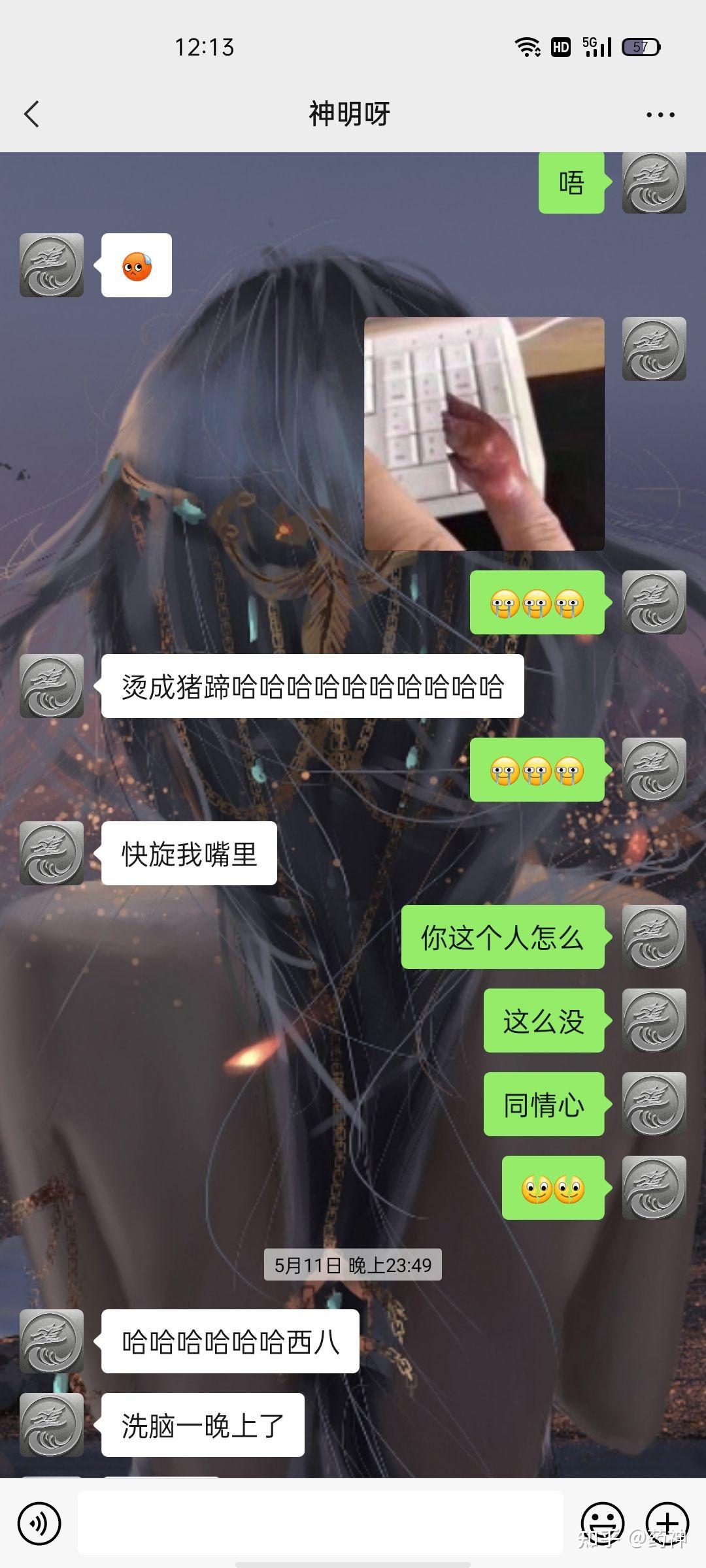This screenshot has width=706, height=1568.
Task: Switch to voice message input
Action: (40, 1524)
